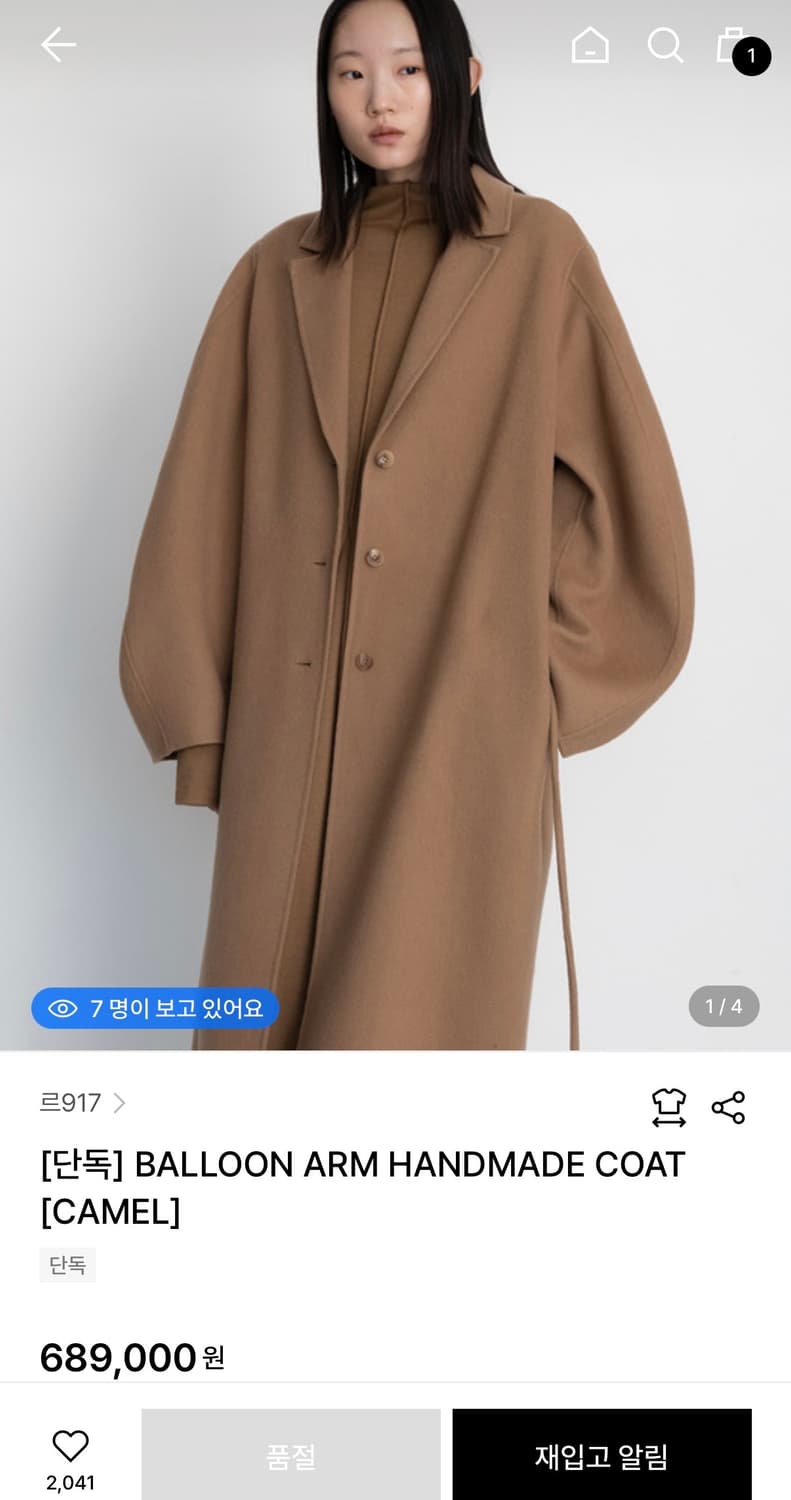Share this product via the share icon

tap(728, 1106)
